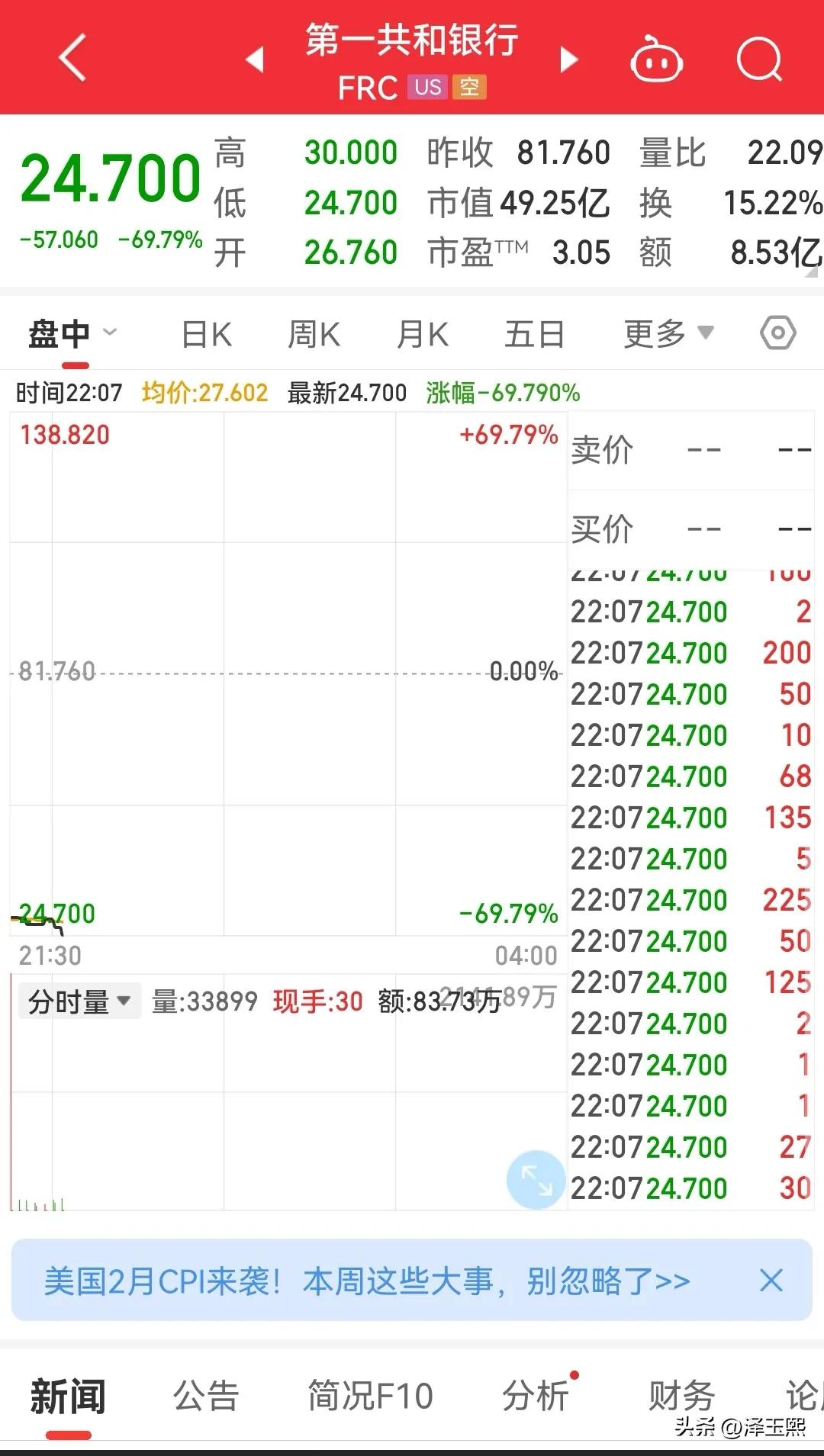Switch to the 周K chart tab

point(314,334)
